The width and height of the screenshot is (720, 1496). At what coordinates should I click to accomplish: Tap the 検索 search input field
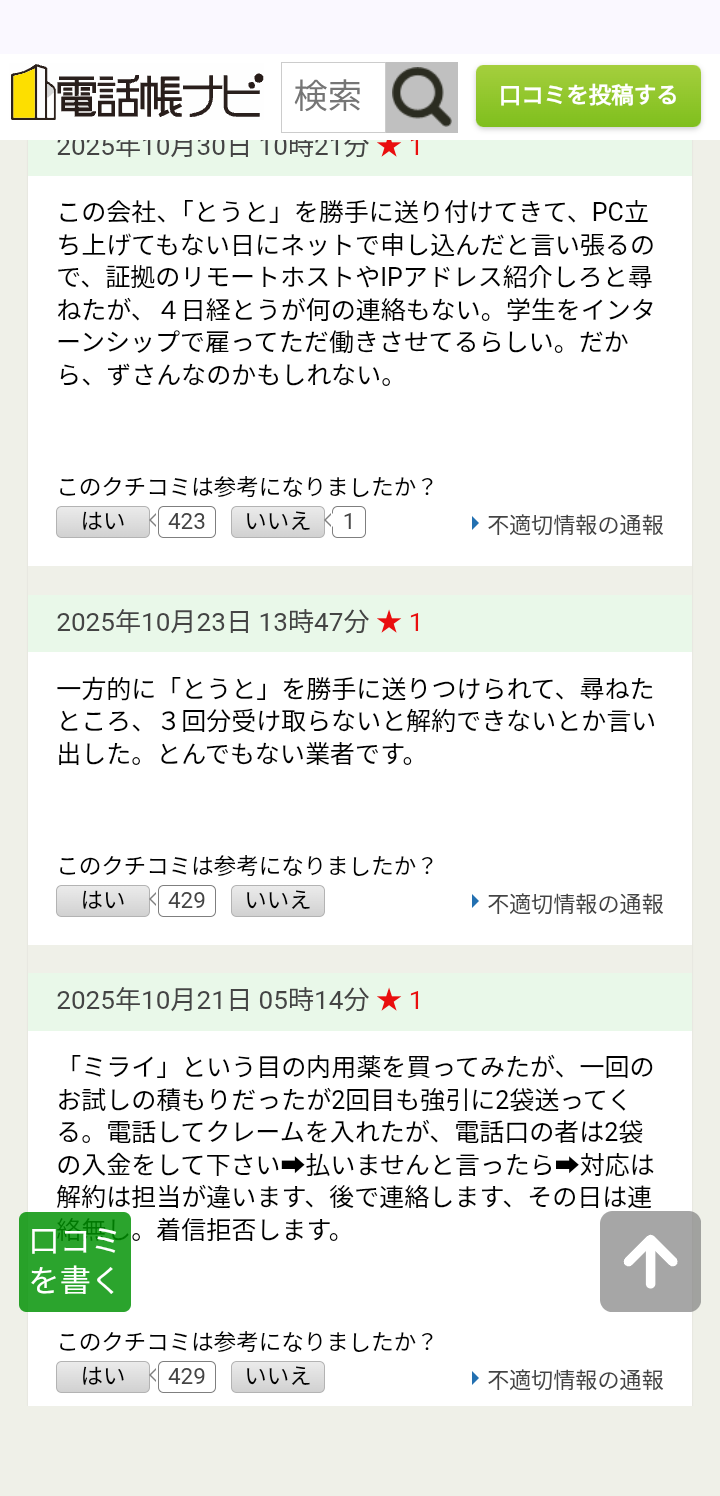tap(333, 97)
